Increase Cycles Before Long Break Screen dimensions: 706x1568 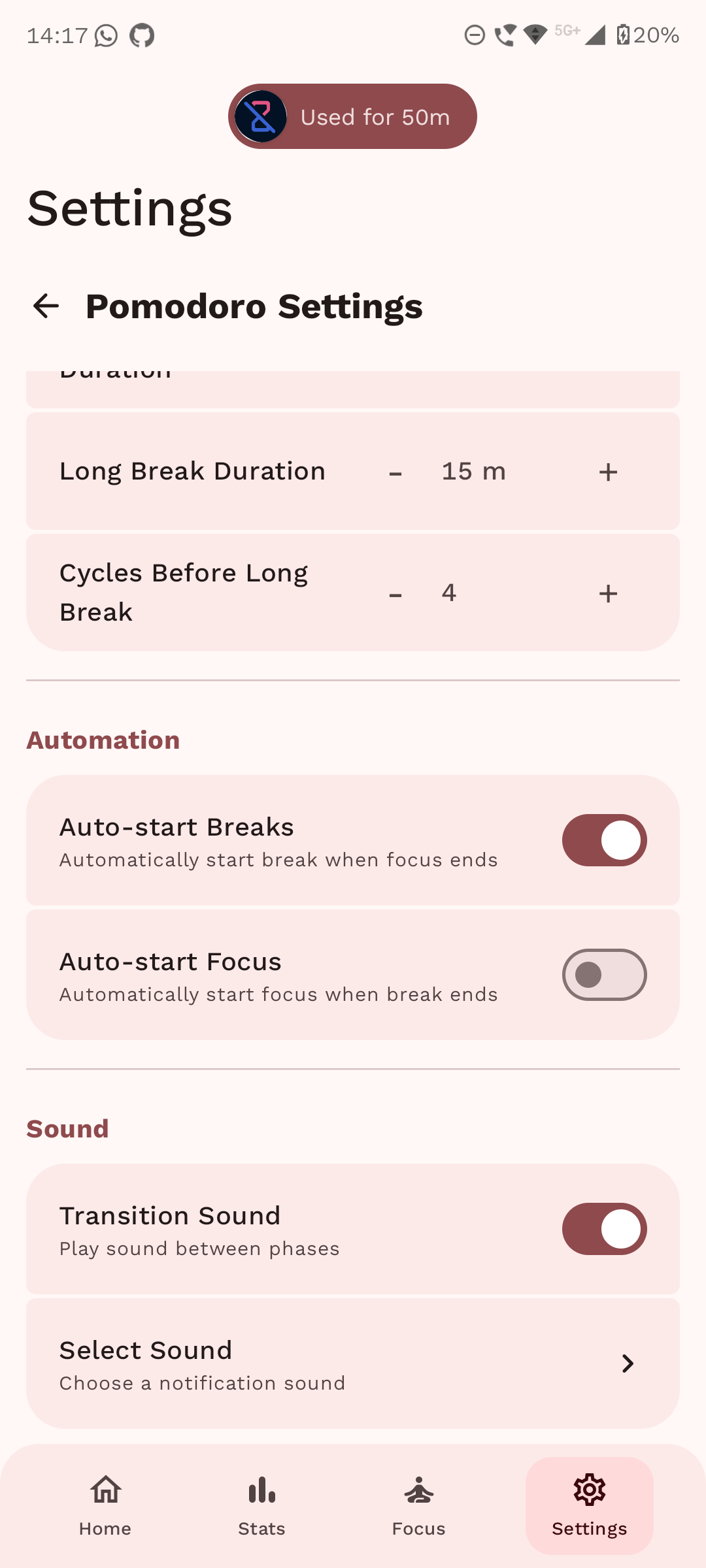pos(608,594)
